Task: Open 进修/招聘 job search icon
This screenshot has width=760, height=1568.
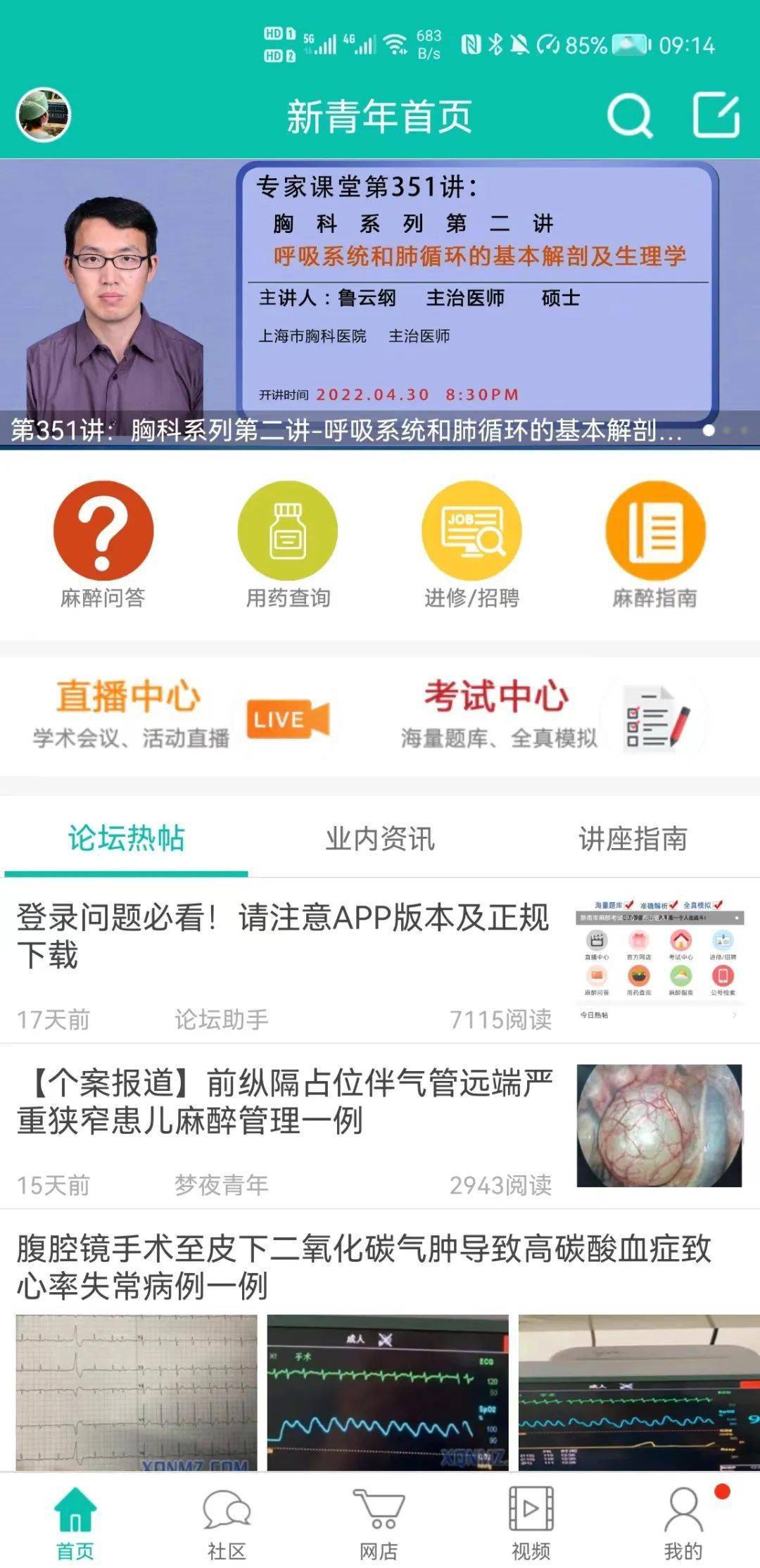Action: tap(471, 533)
